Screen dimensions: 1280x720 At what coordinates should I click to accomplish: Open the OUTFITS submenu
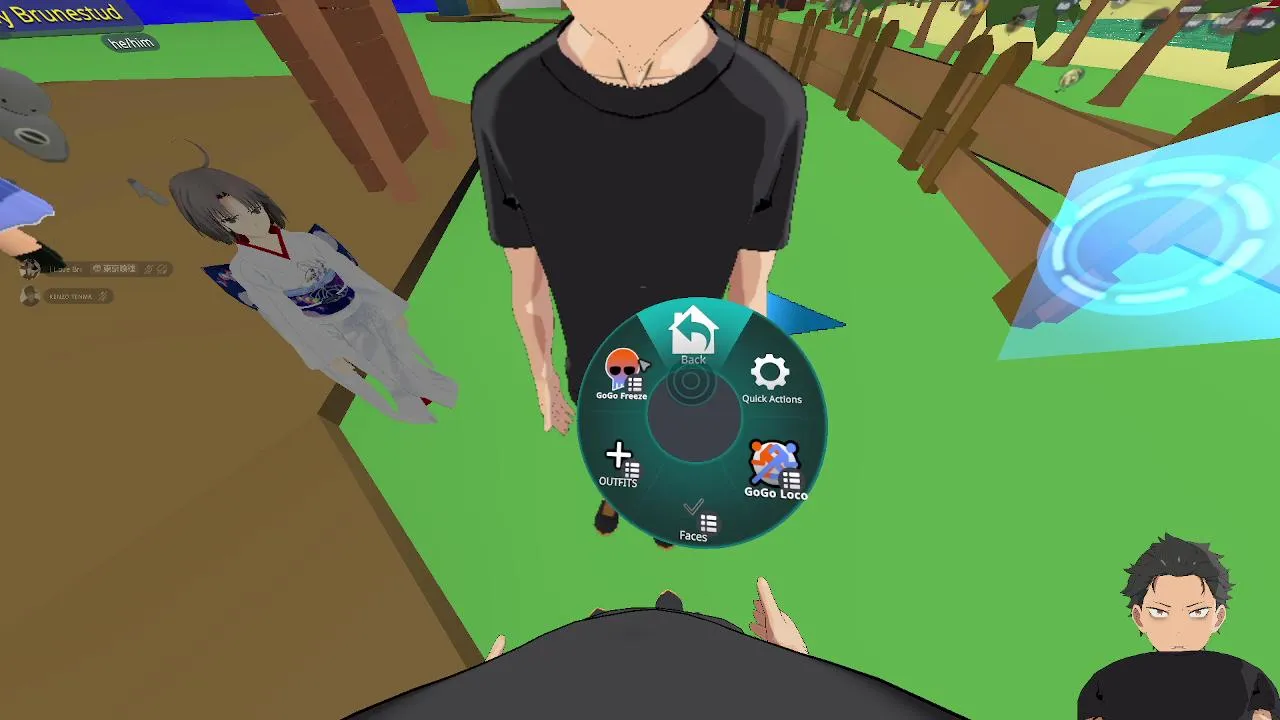pos(619,464)
